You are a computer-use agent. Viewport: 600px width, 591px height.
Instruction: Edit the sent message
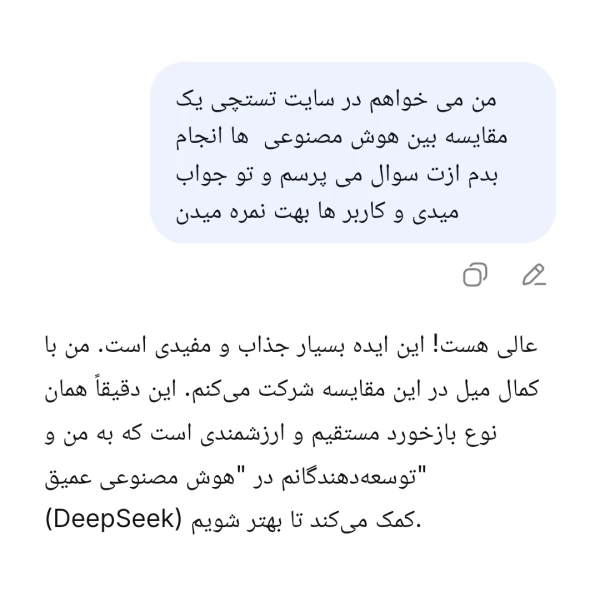[534, 275]
